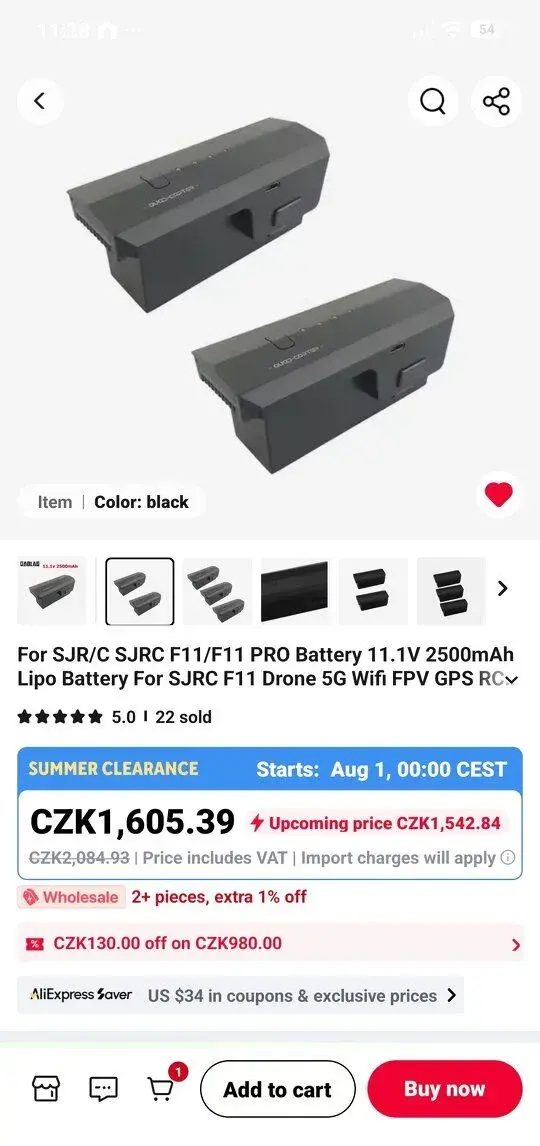Show more variant thumbnails with the arrow
The width and height of the screenshot is (540, 1146).
click(503, 588)
